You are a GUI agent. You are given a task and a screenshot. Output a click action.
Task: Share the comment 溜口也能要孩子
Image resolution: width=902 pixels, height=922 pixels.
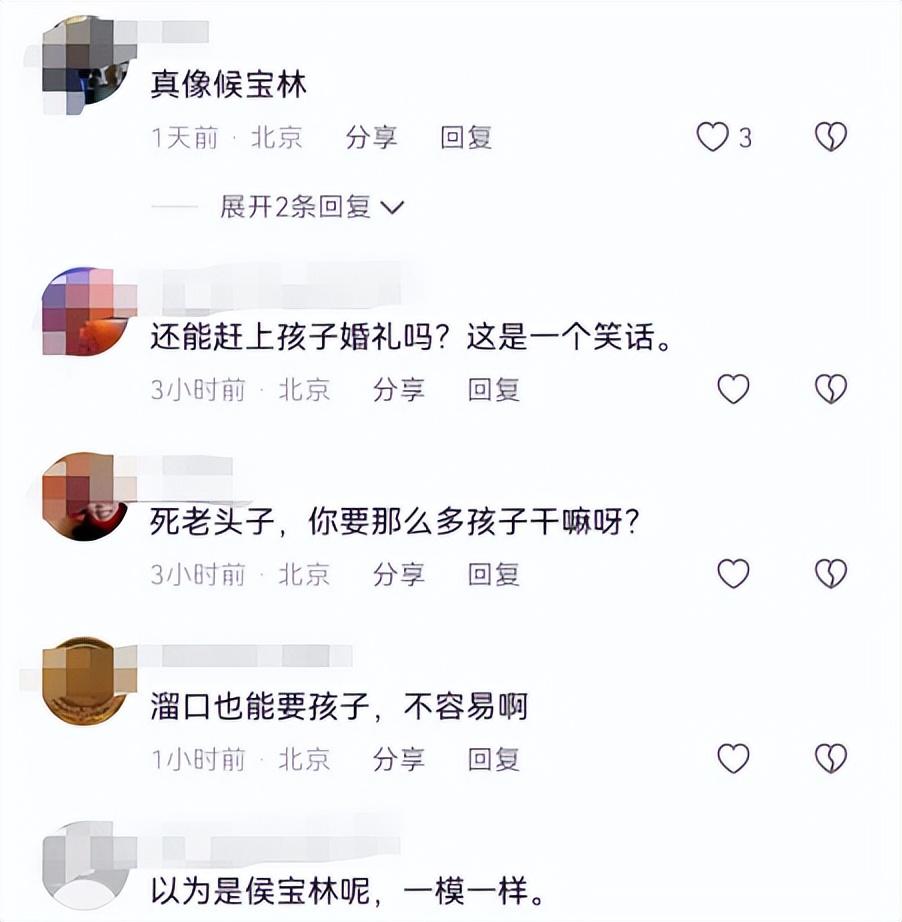pos(398,759)
